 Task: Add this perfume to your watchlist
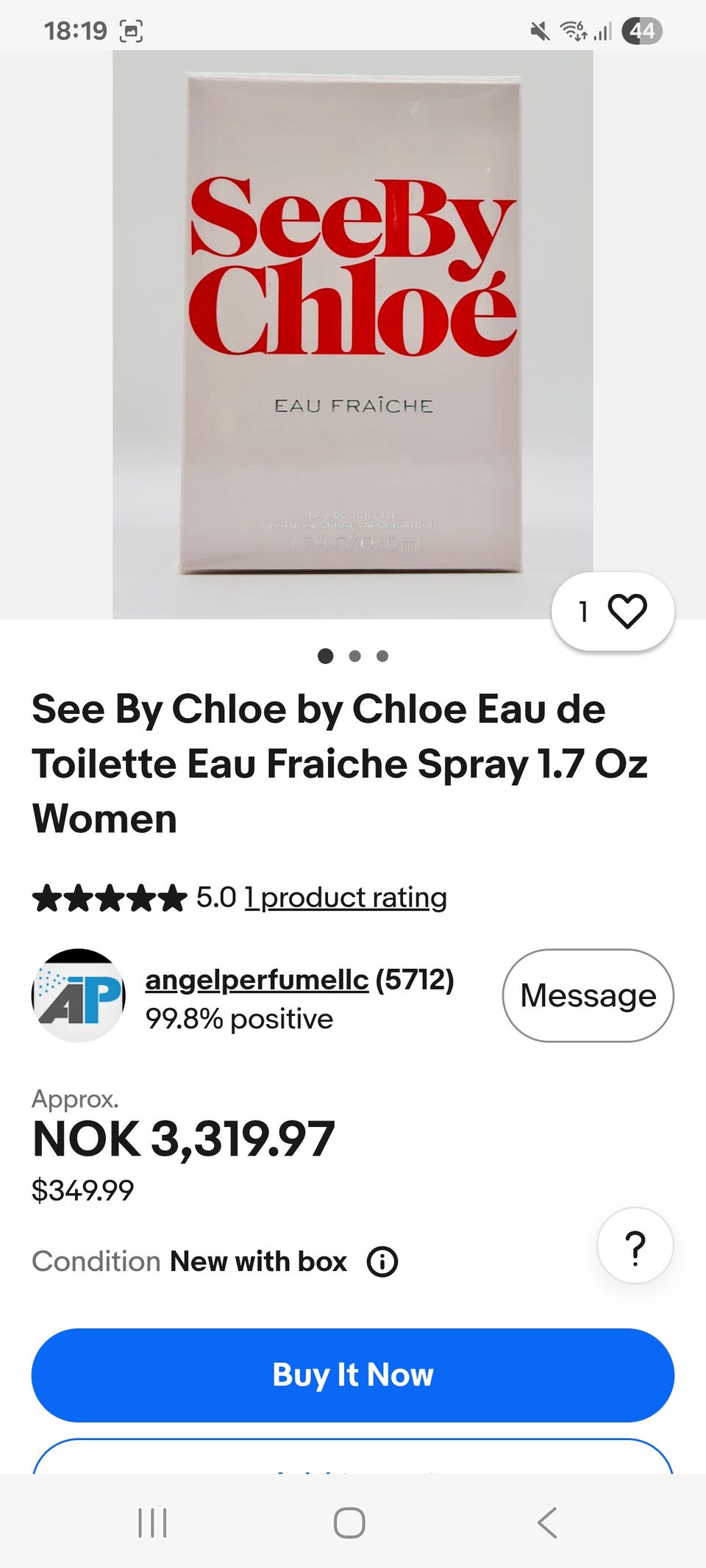pyautogui.click(x=613, y=611)
